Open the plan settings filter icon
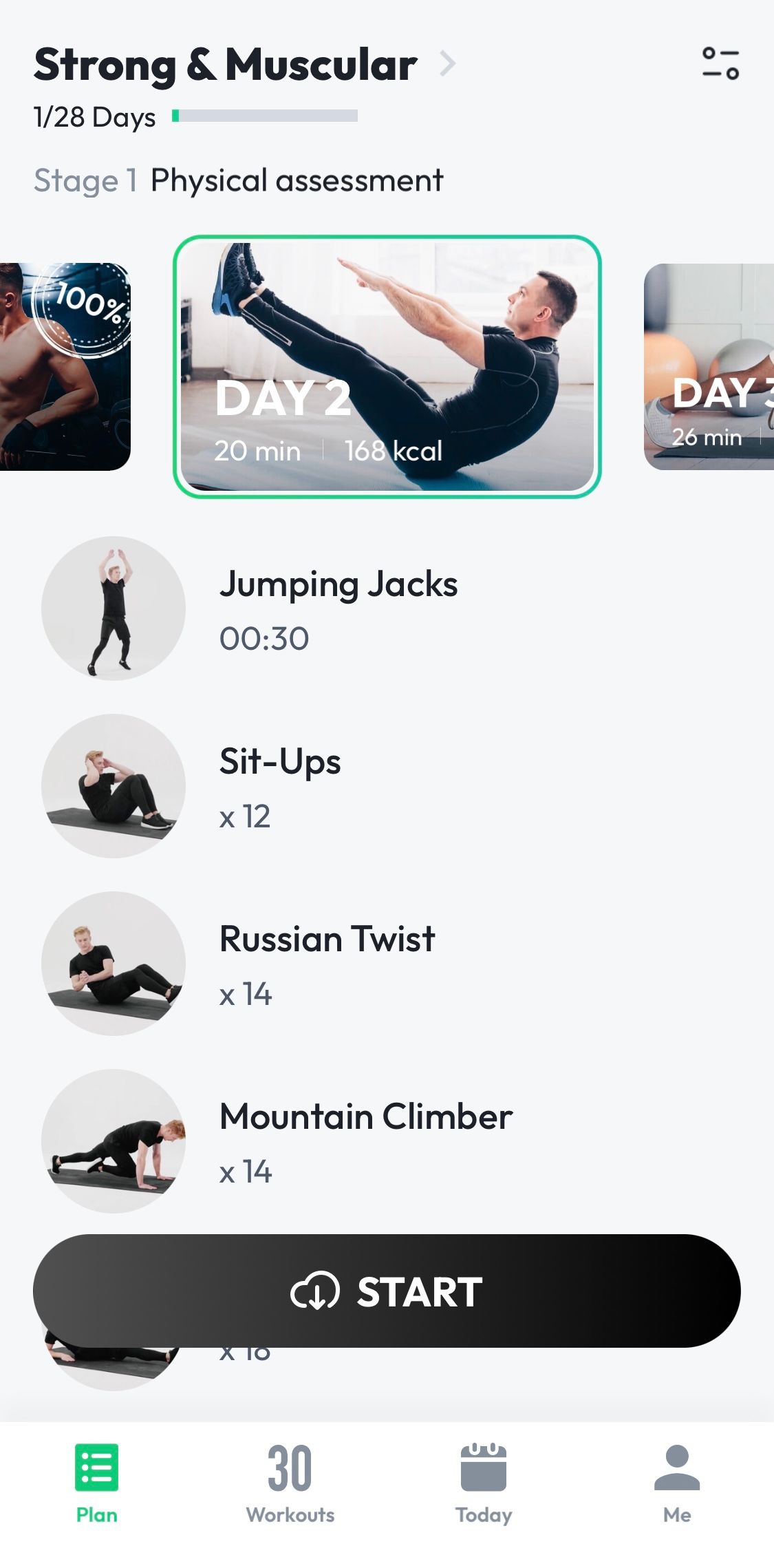 (720, 63)
